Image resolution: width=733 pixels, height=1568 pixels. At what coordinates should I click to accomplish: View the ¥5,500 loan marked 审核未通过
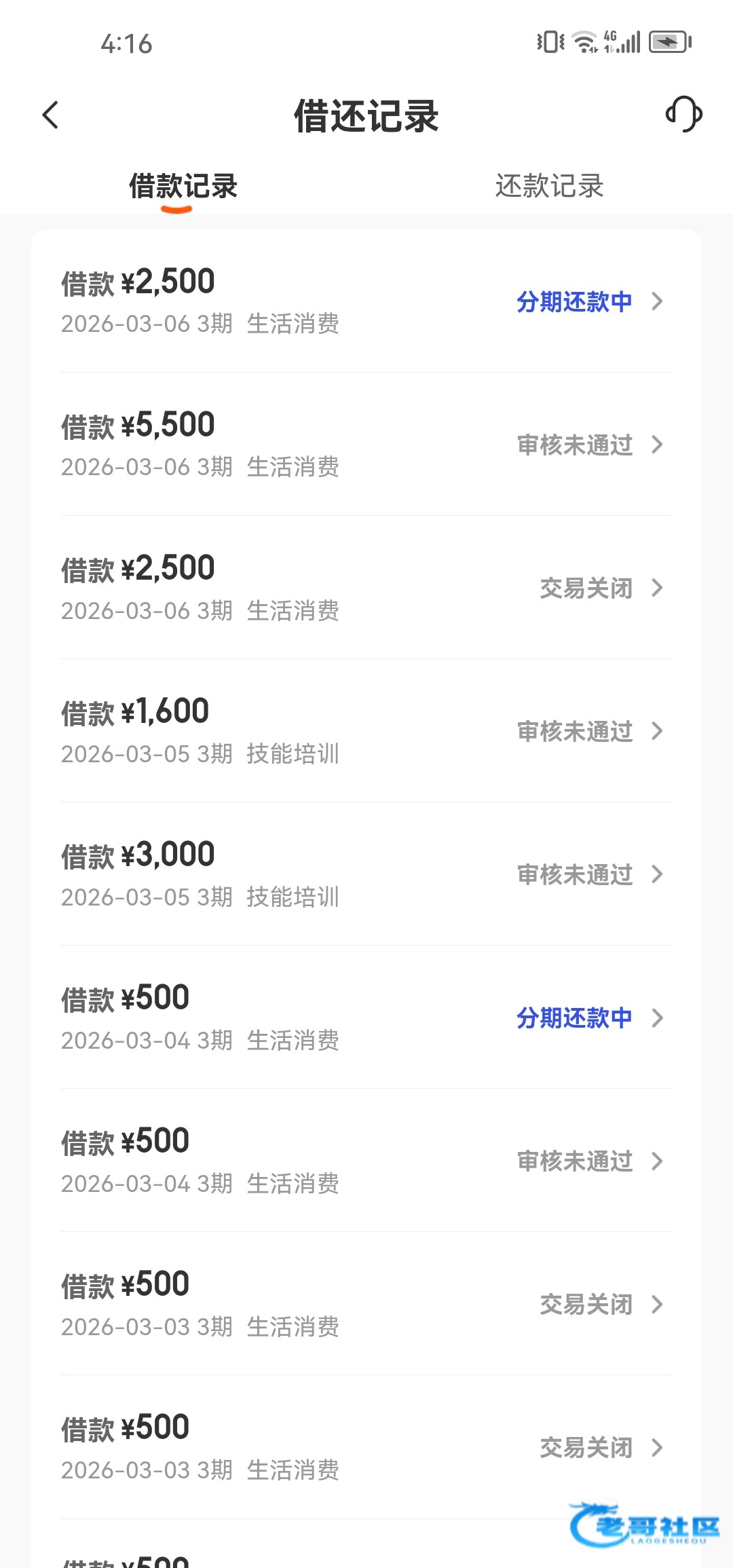[366, 445]
